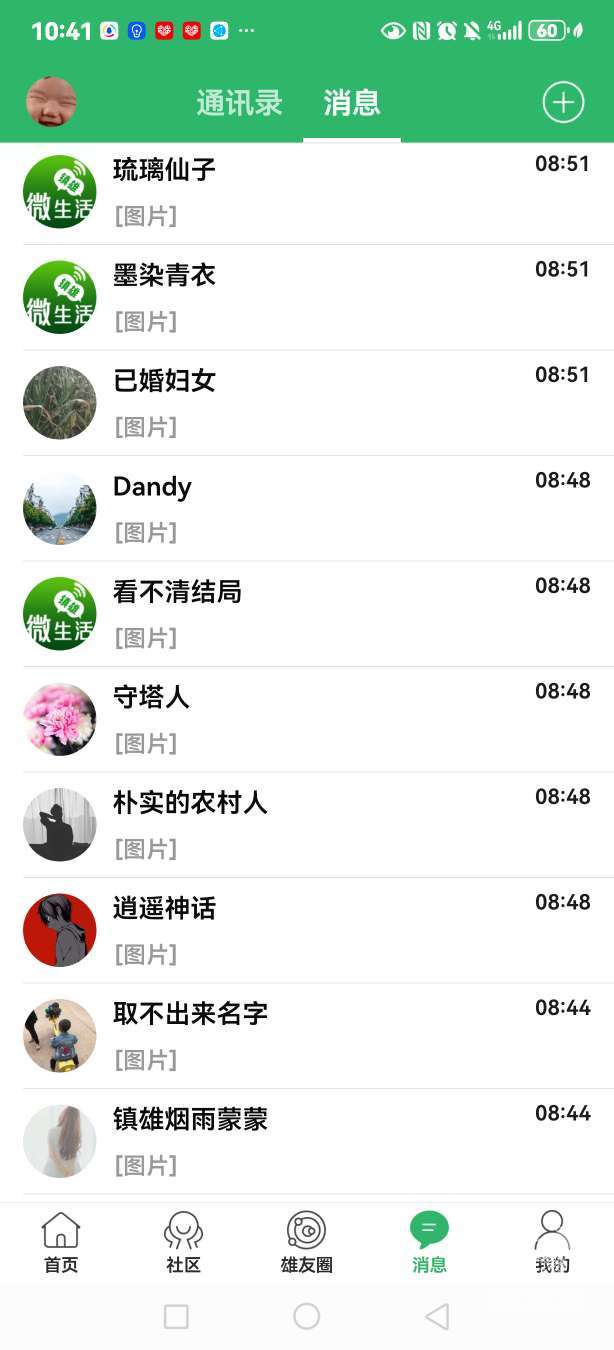Open the chat with 墨染青衣
Screen dimensions: 614x1350
[x=318, y=297]
